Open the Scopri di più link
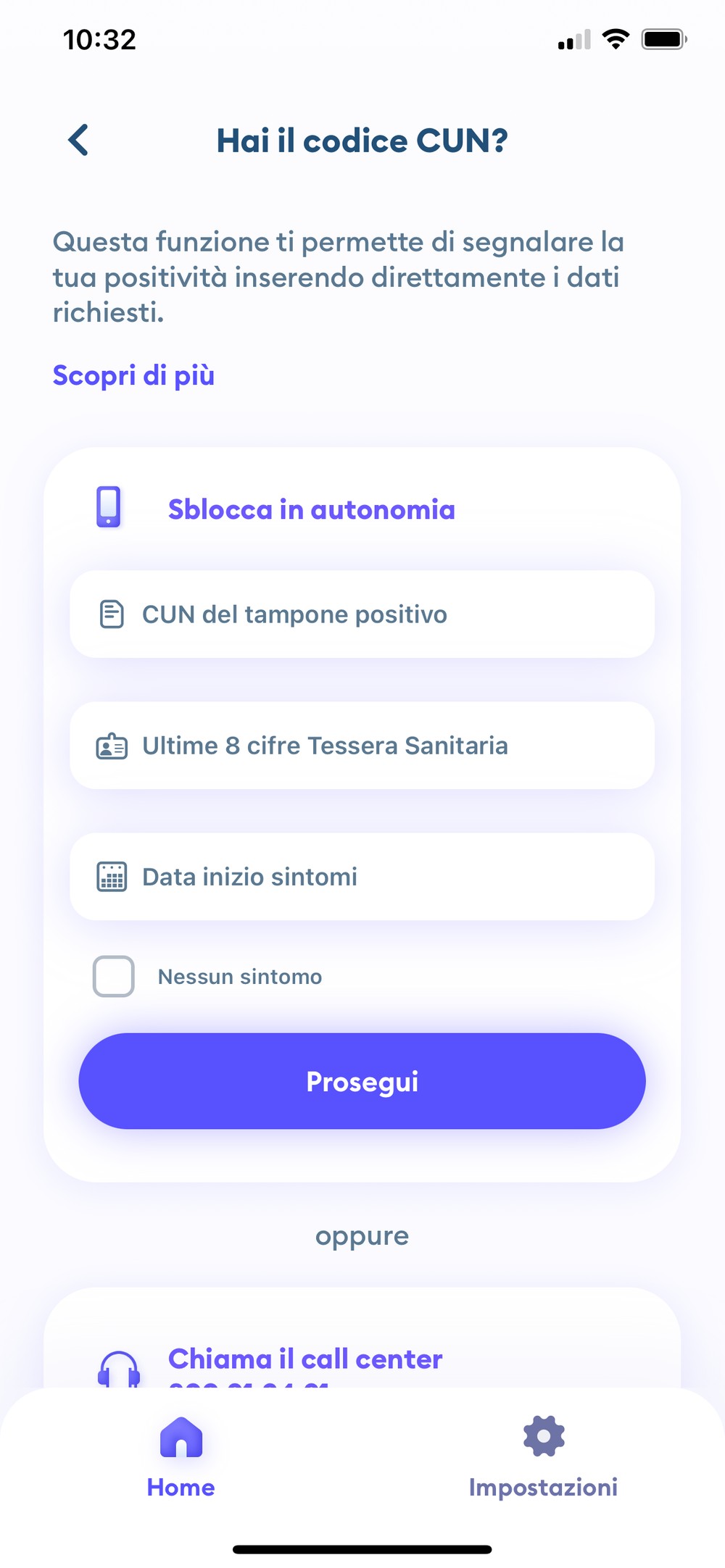Screen dimensions: 725x1568 tap(133, 375)
